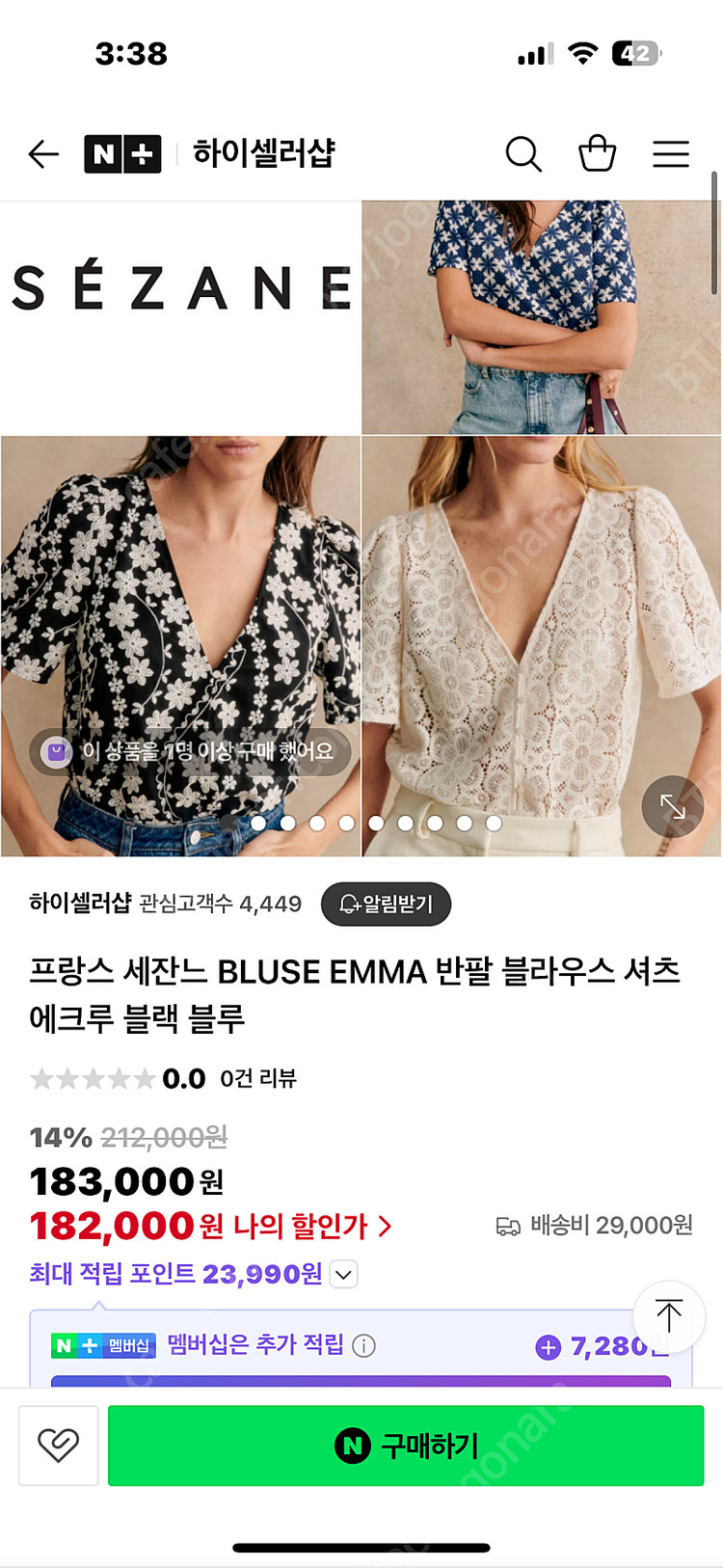723x1568 pixels.
Task: Open the SÉZANE blouse product image
Action: coord(361,528)
